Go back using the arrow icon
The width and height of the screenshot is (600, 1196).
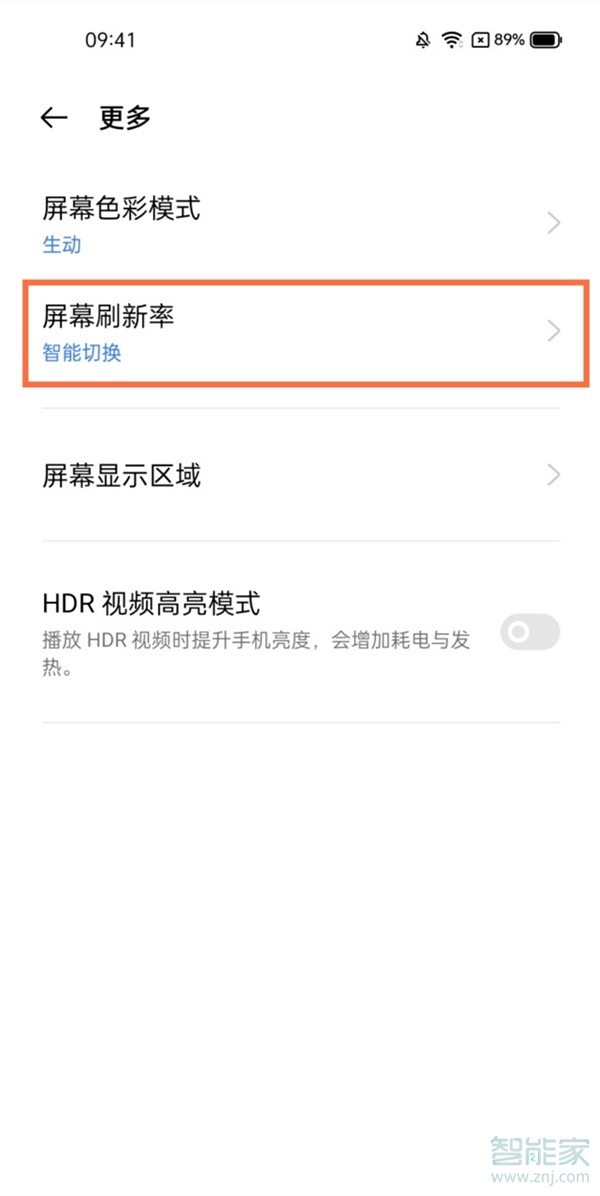coord(54,118)
